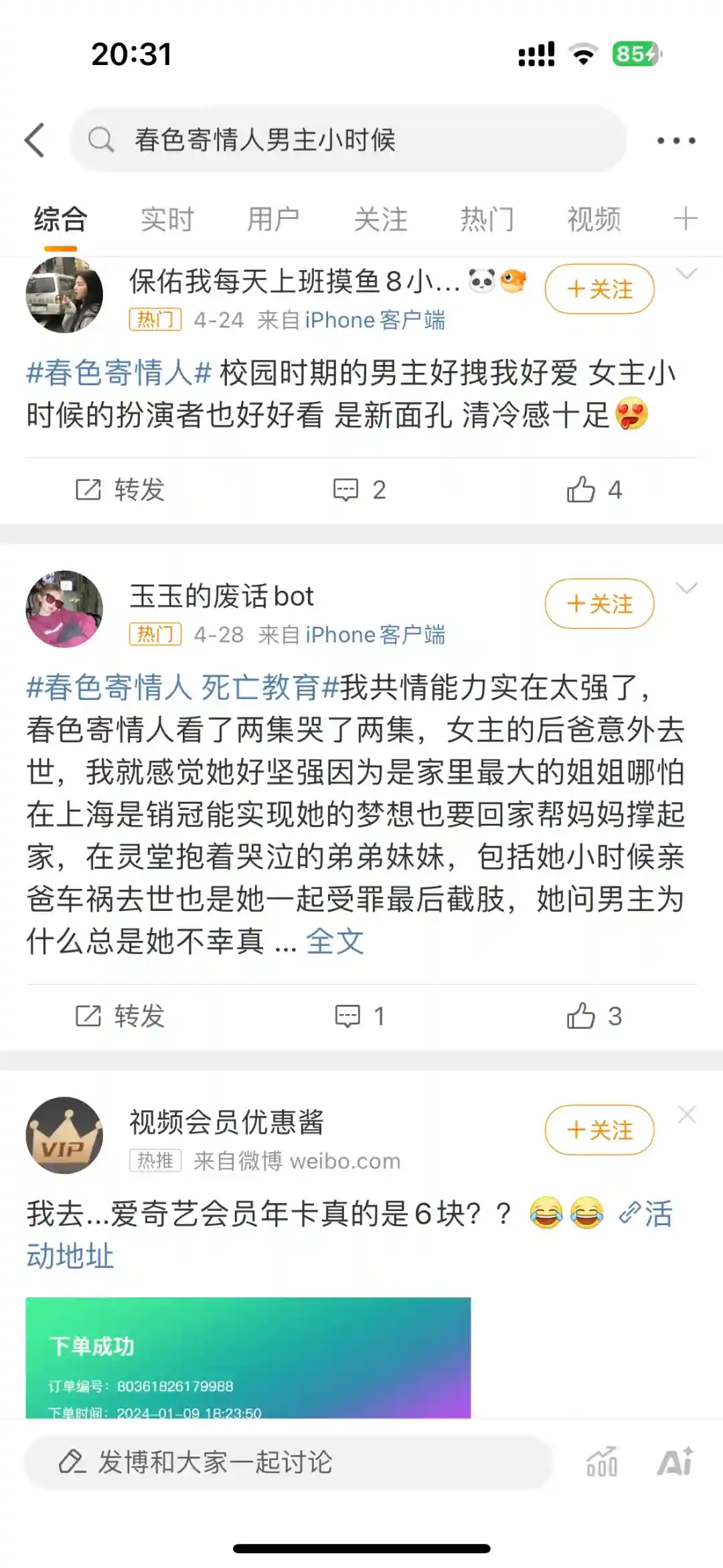Select the 关注 tab

(380, 220)
